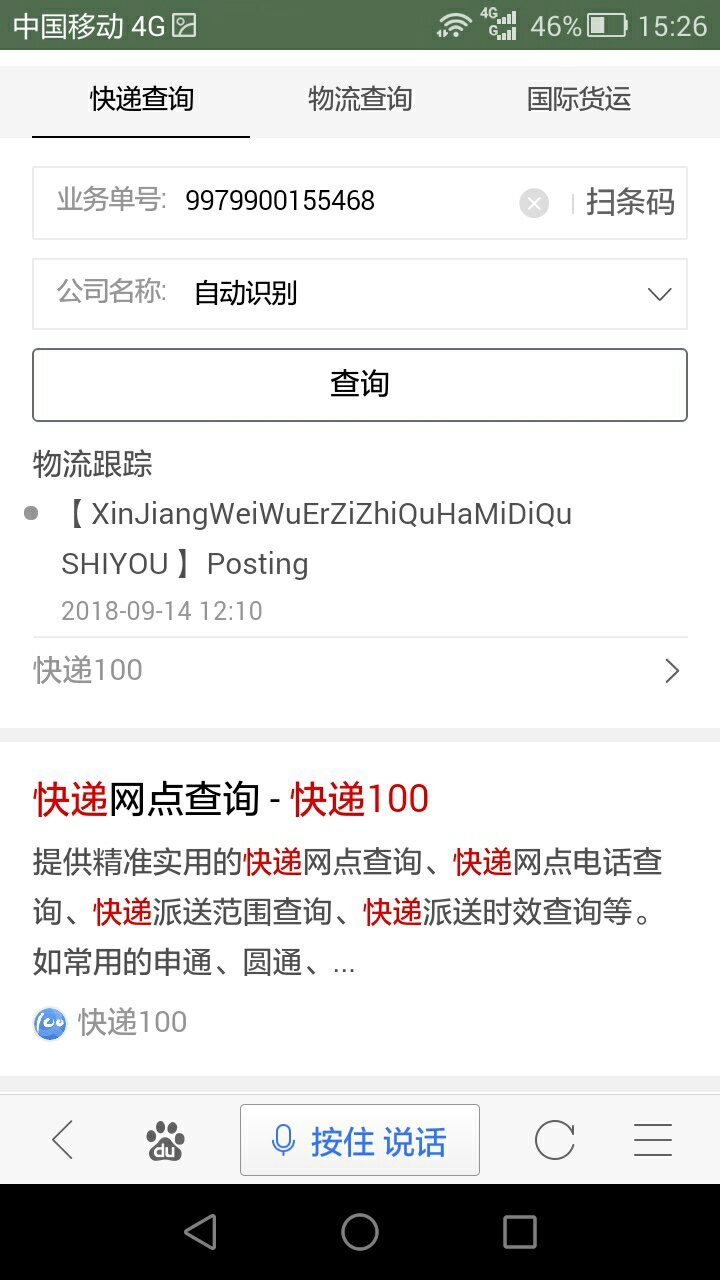Open the 快递100 row with the arrow
Screen dimensions: 720x1280
click(x=360, y=670)
